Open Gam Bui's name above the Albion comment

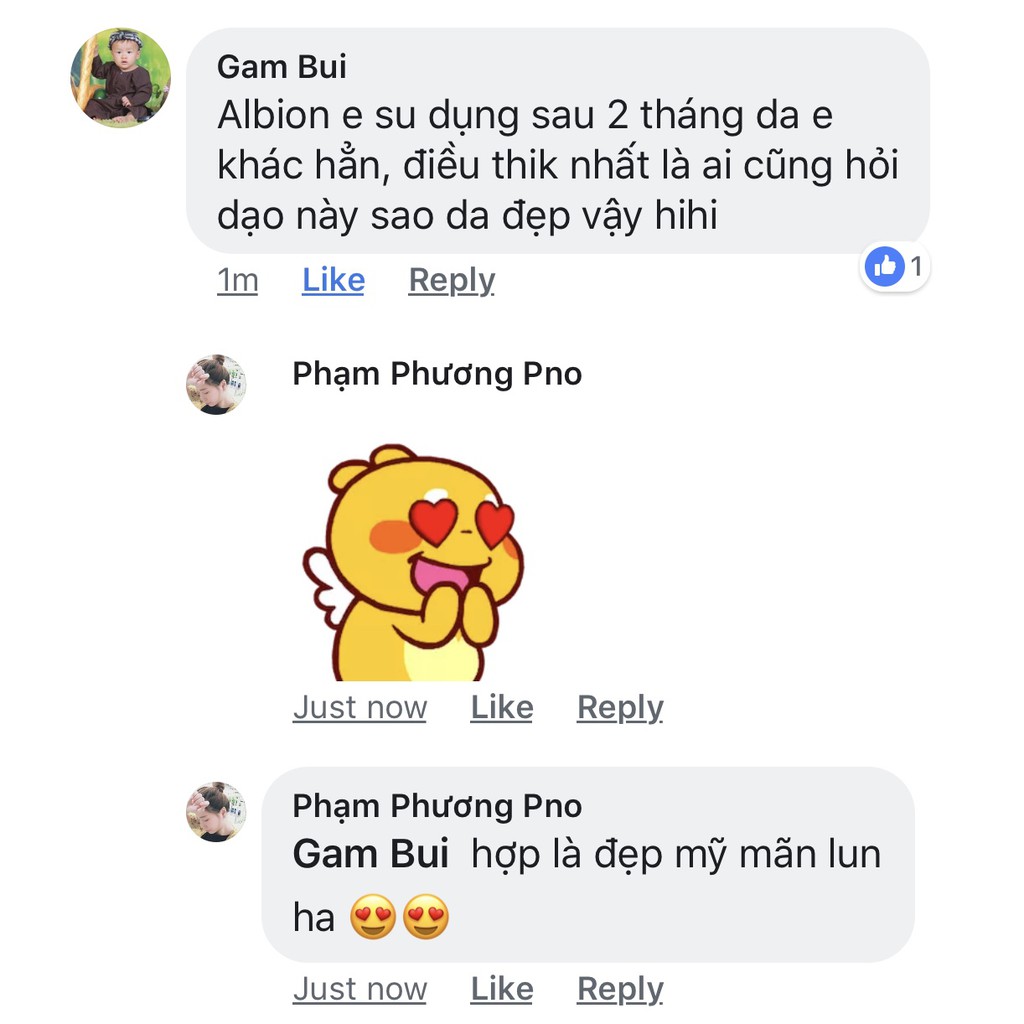281,67
